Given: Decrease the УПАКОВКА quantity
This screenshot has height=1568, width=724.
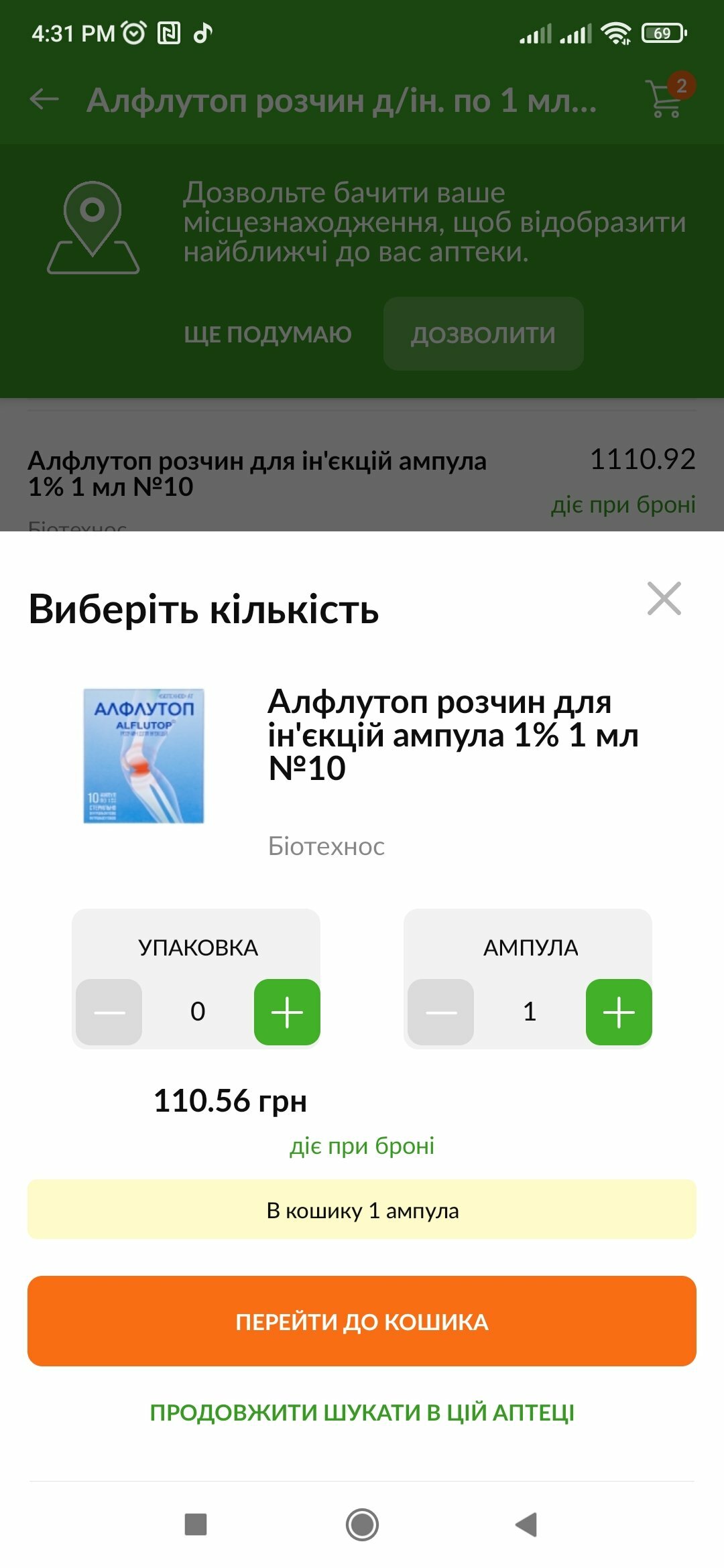Looking at the screenshot, I should 109,1012.
